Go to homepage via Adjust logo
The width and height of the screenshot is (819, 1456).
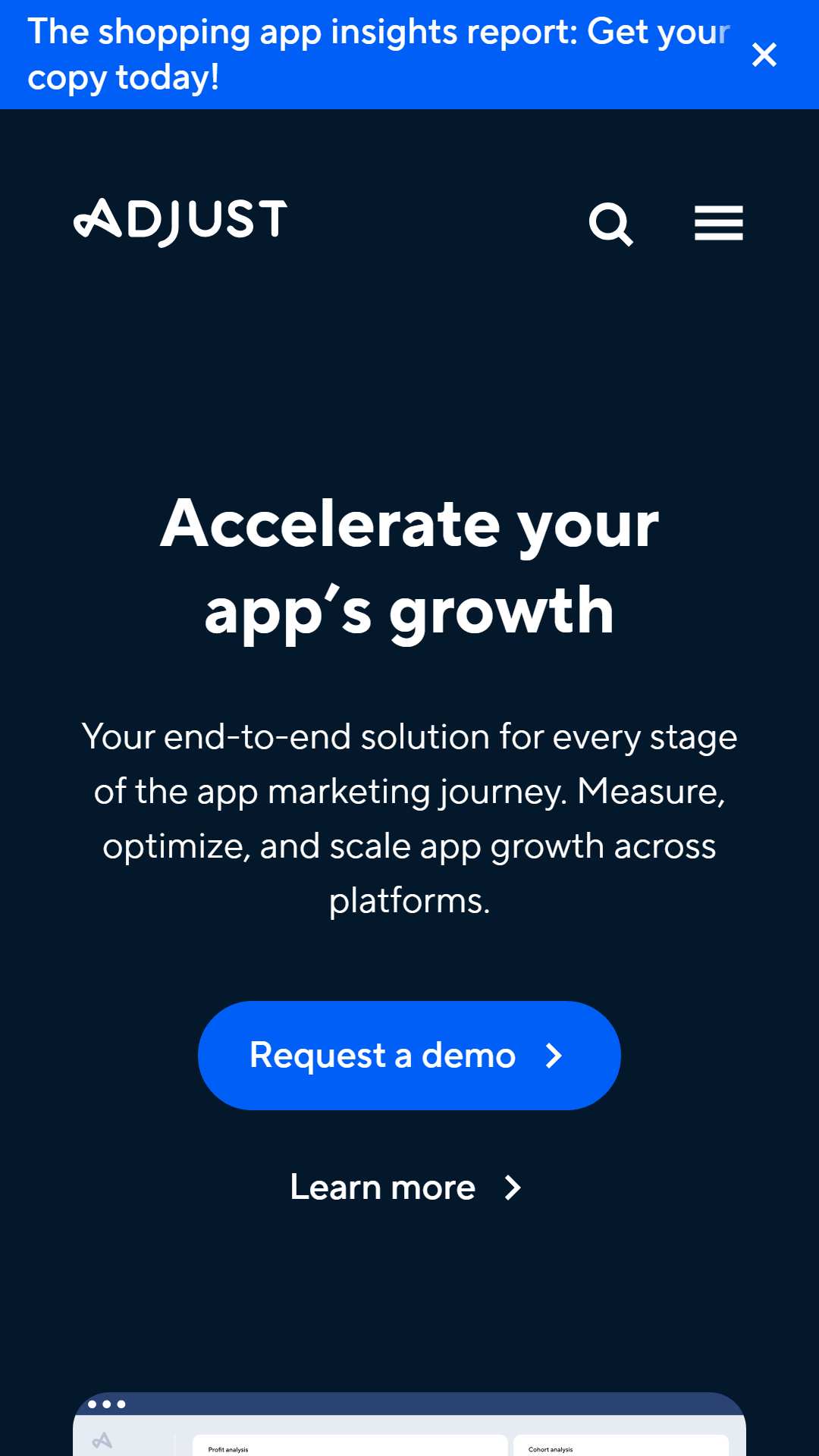pos(180,221)
